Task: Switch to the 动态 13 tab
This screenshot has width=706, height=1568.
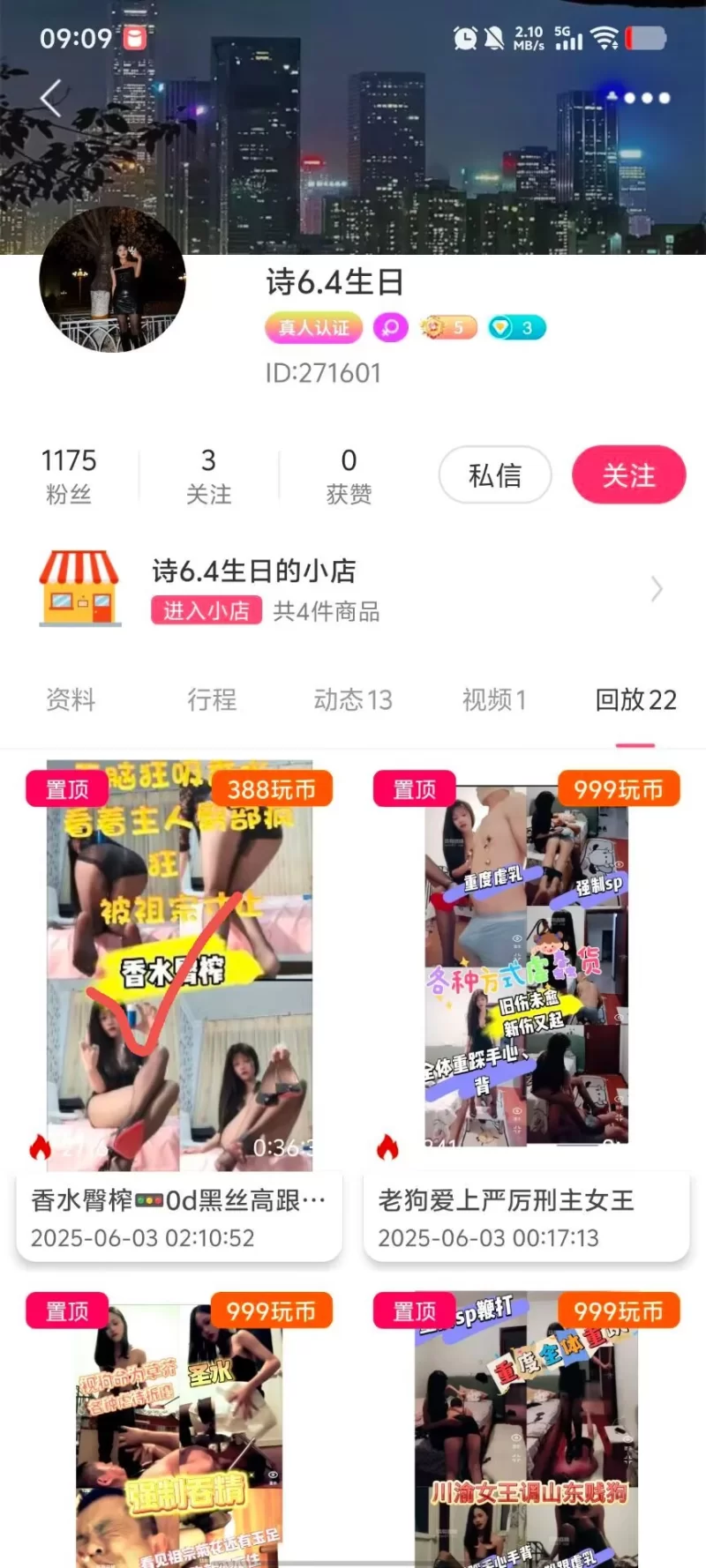Action: (x=353, y=700)
